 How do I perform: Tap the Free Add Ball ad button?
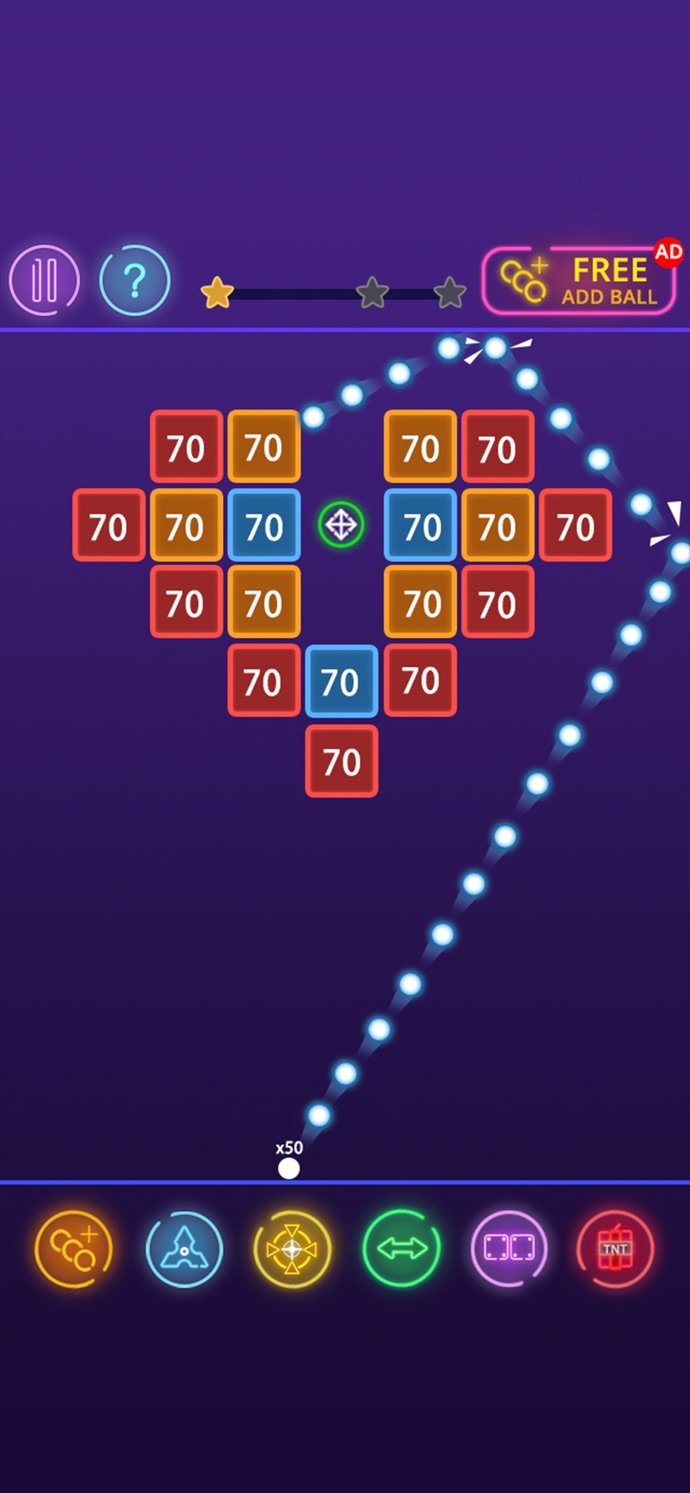point(580,282)
